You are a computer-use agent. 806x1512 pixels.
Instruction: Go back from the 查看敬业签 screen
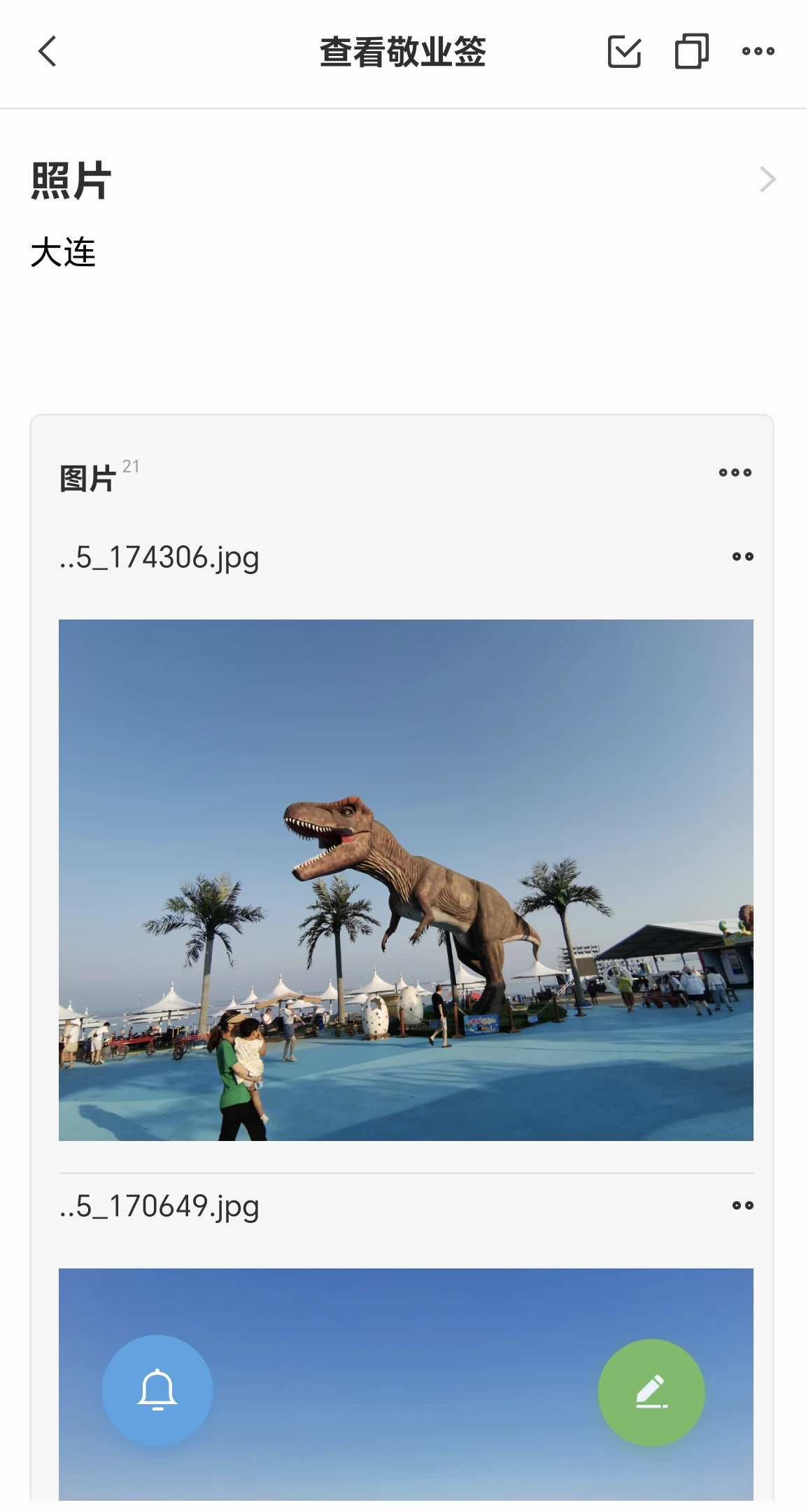click(47, 52)
